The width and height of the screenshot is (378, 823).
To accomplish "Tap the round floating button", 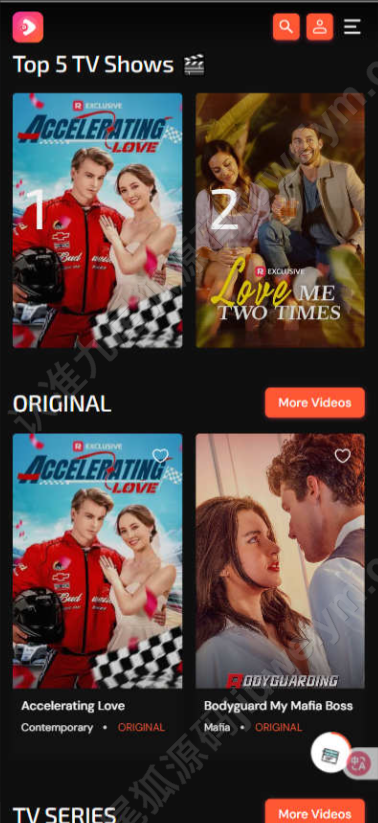I will point(330,753).
